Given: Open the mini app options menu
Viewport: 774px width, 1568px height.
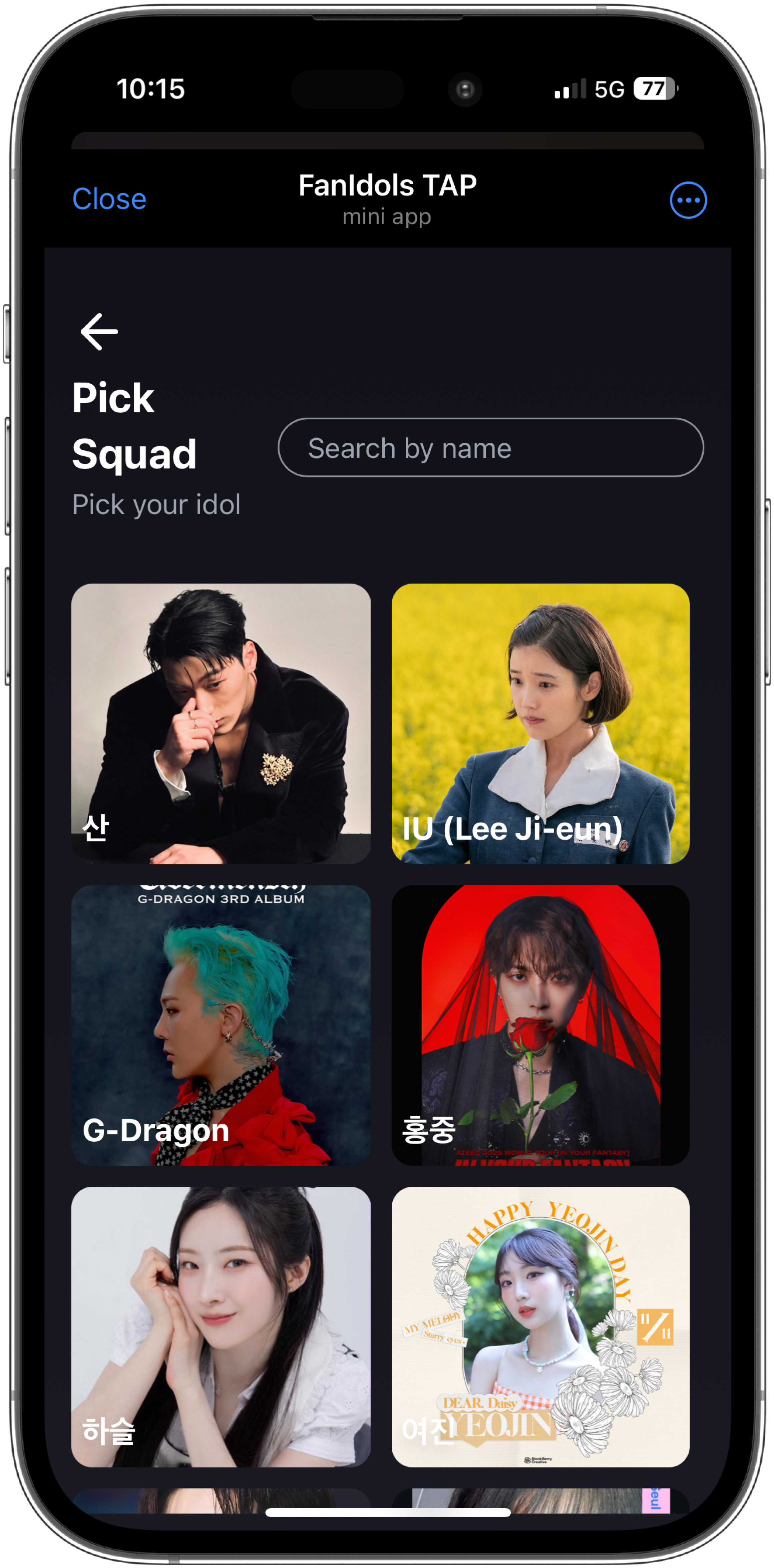Looking at the screenshot, I should [x=688, y=200].
